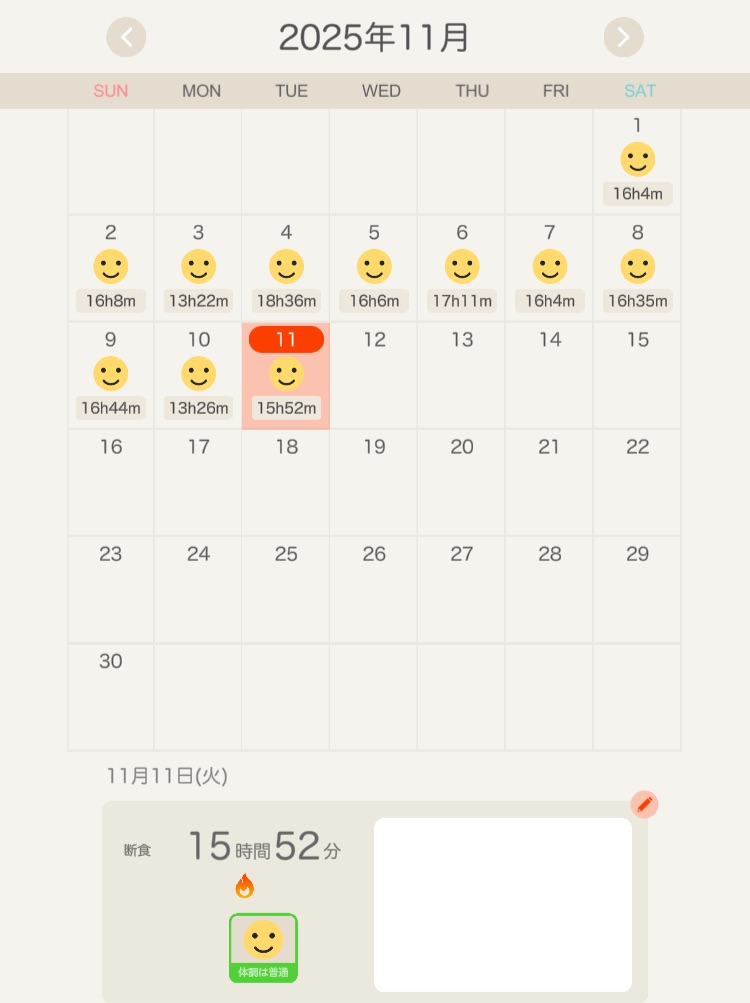Select November 10 with 13h26m fast
Viewport: 750px width, 1003px height.
tap(198, 375)
